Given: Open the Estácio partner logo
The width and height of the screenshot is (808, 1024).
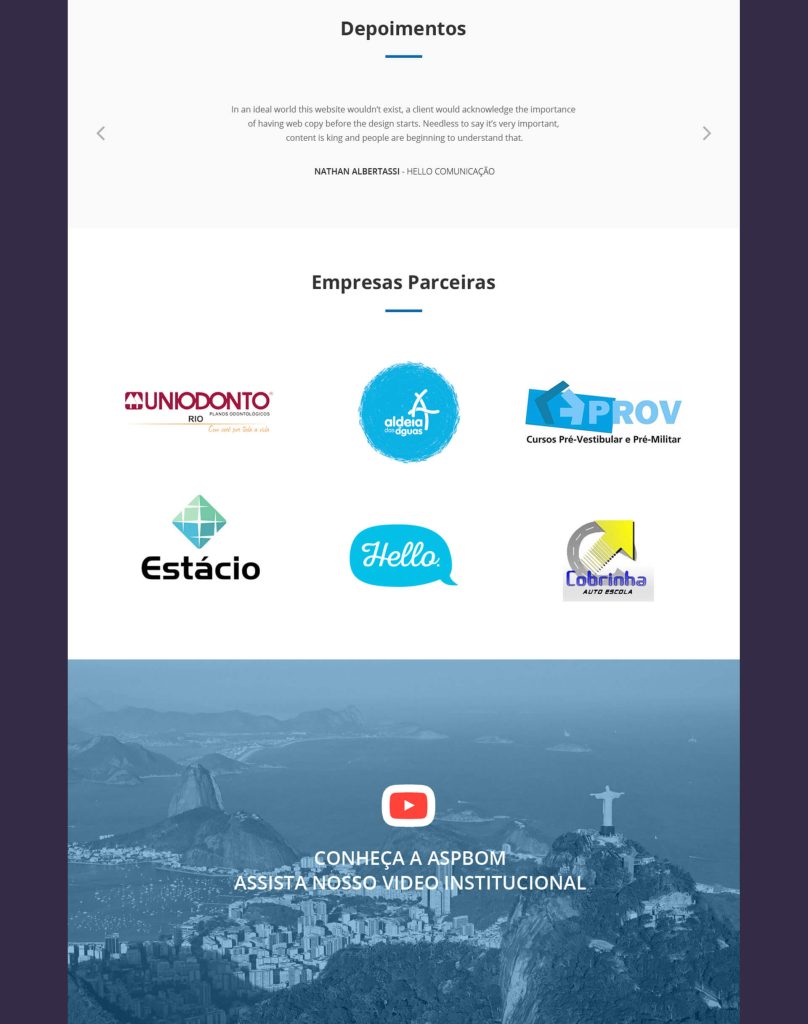Looking at the screenshot, I should coord(200,540).
